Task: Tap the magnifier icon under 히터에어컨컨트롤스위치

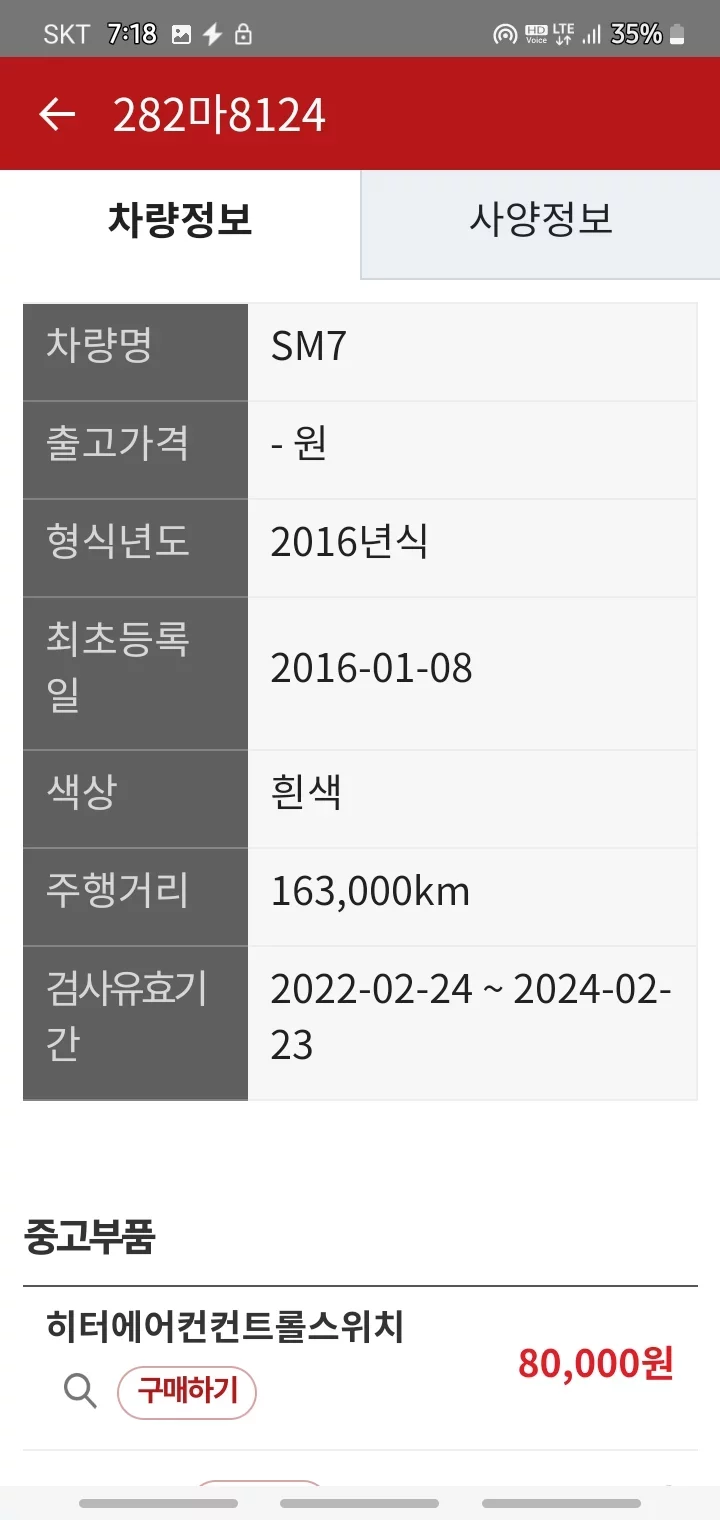Action: [80, 1390]
